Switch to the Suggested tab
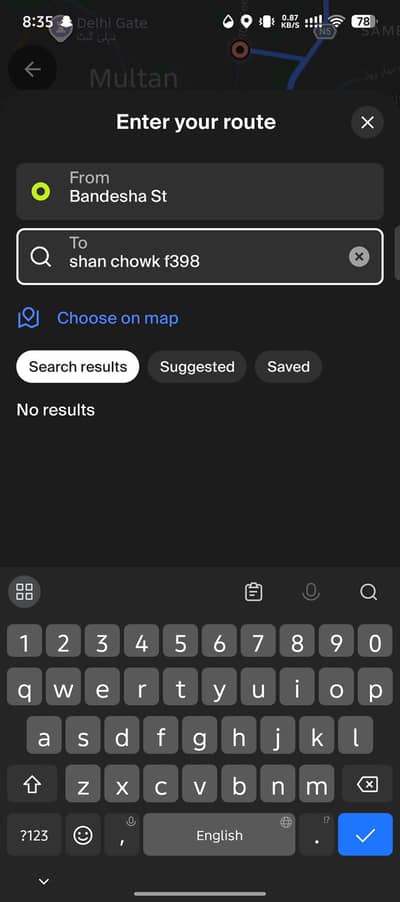Image resolution: width=400 pixels, height=902 pixels. 197,367
